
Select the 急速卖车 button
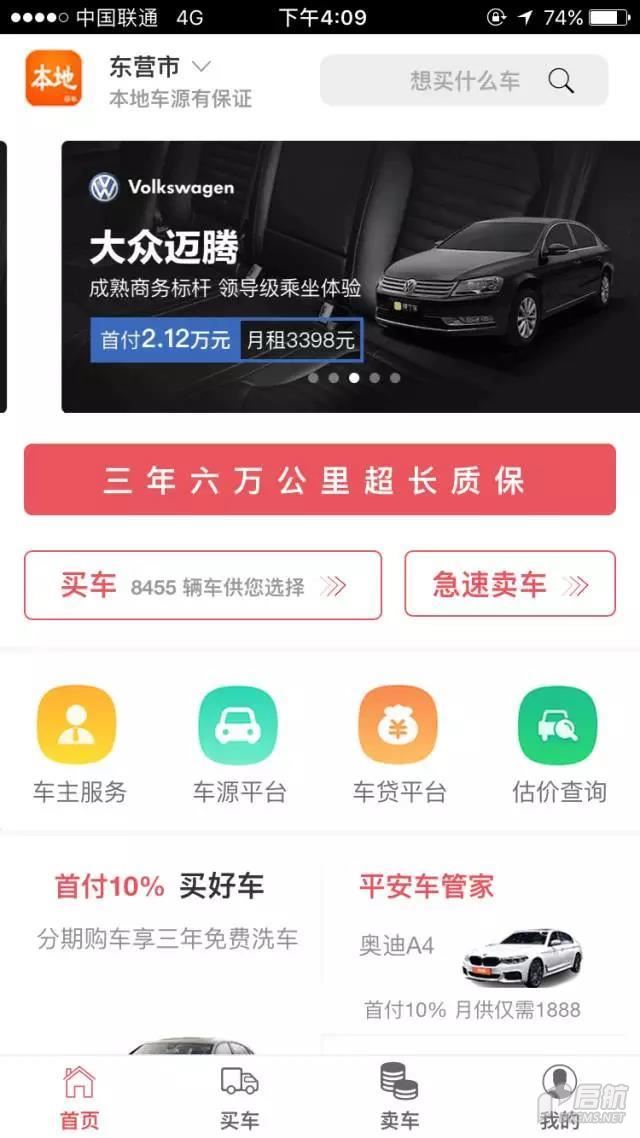pyautogui.click(x=510, y=584)
